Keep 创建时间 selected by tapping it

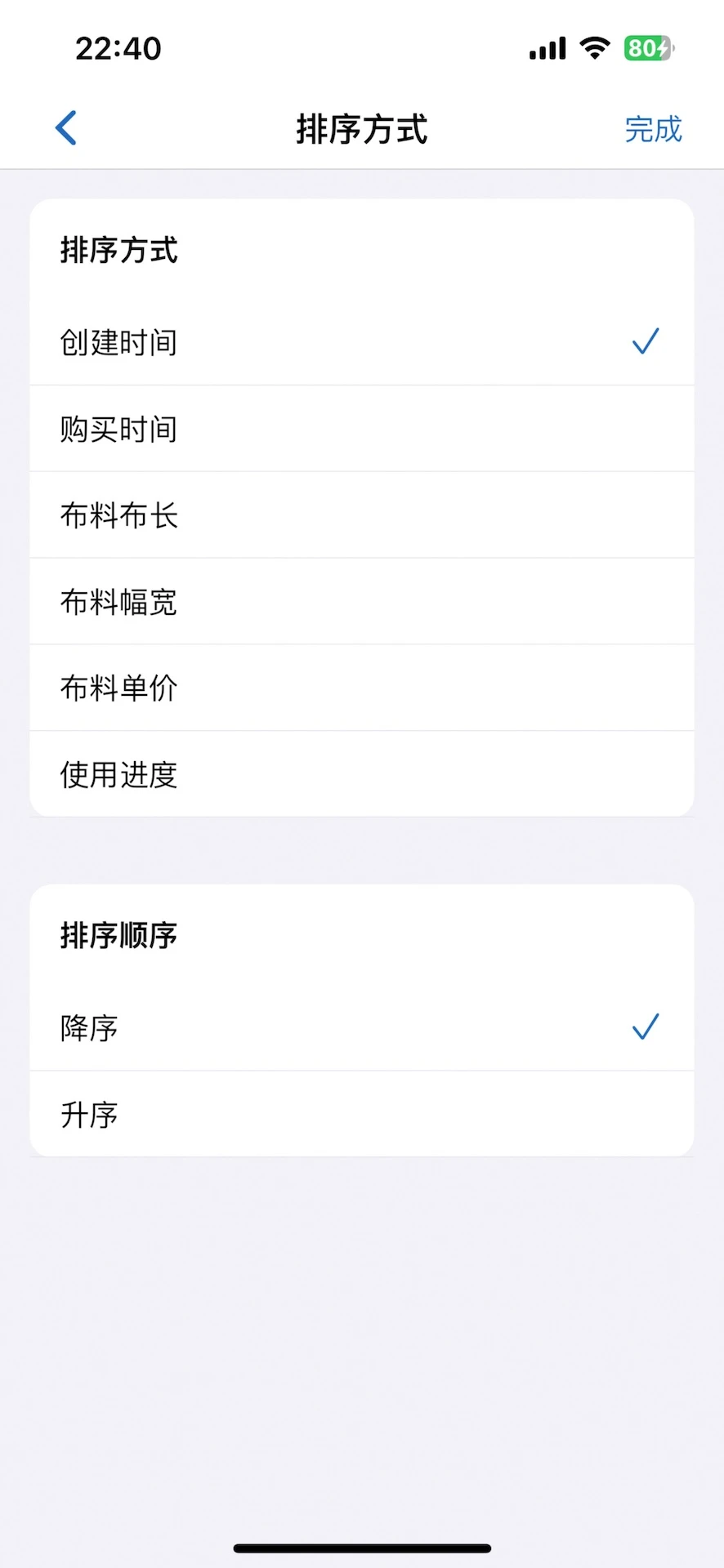pyautogui.click(x=118, y=342)
